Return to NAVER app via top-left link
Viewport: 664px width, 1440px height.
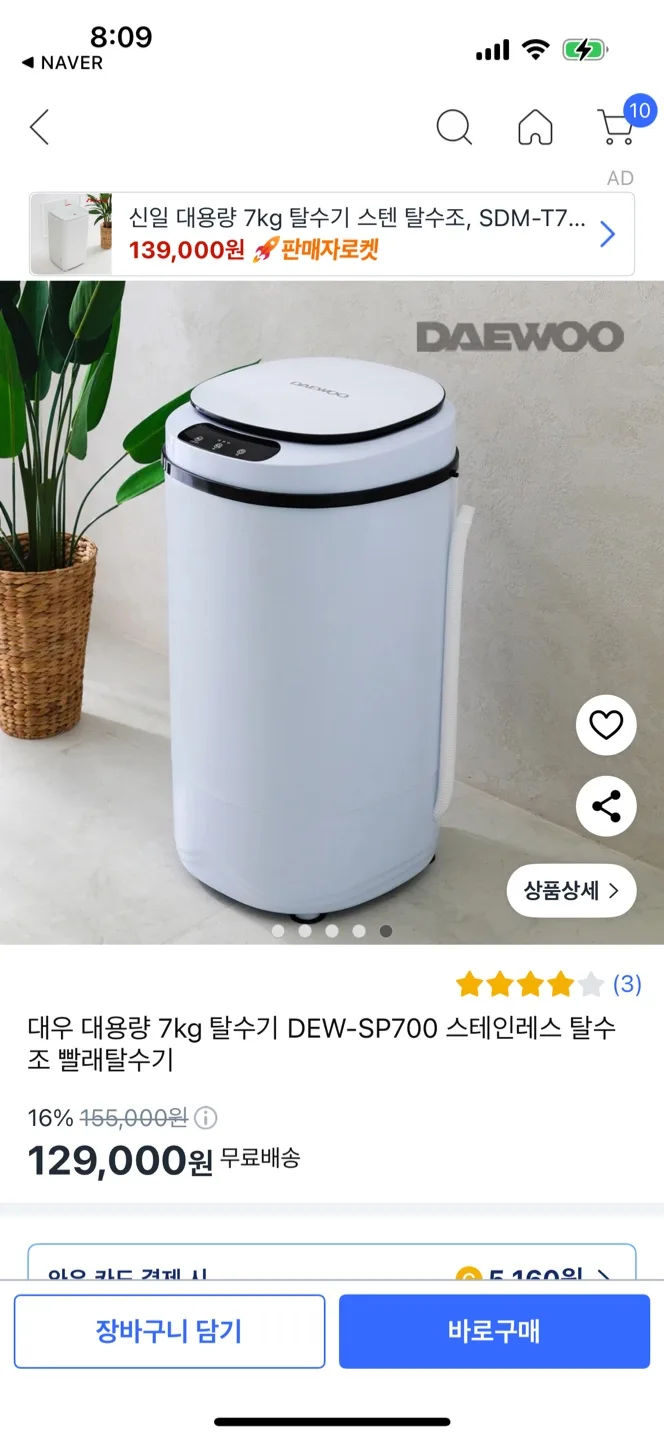pos(62,63)
